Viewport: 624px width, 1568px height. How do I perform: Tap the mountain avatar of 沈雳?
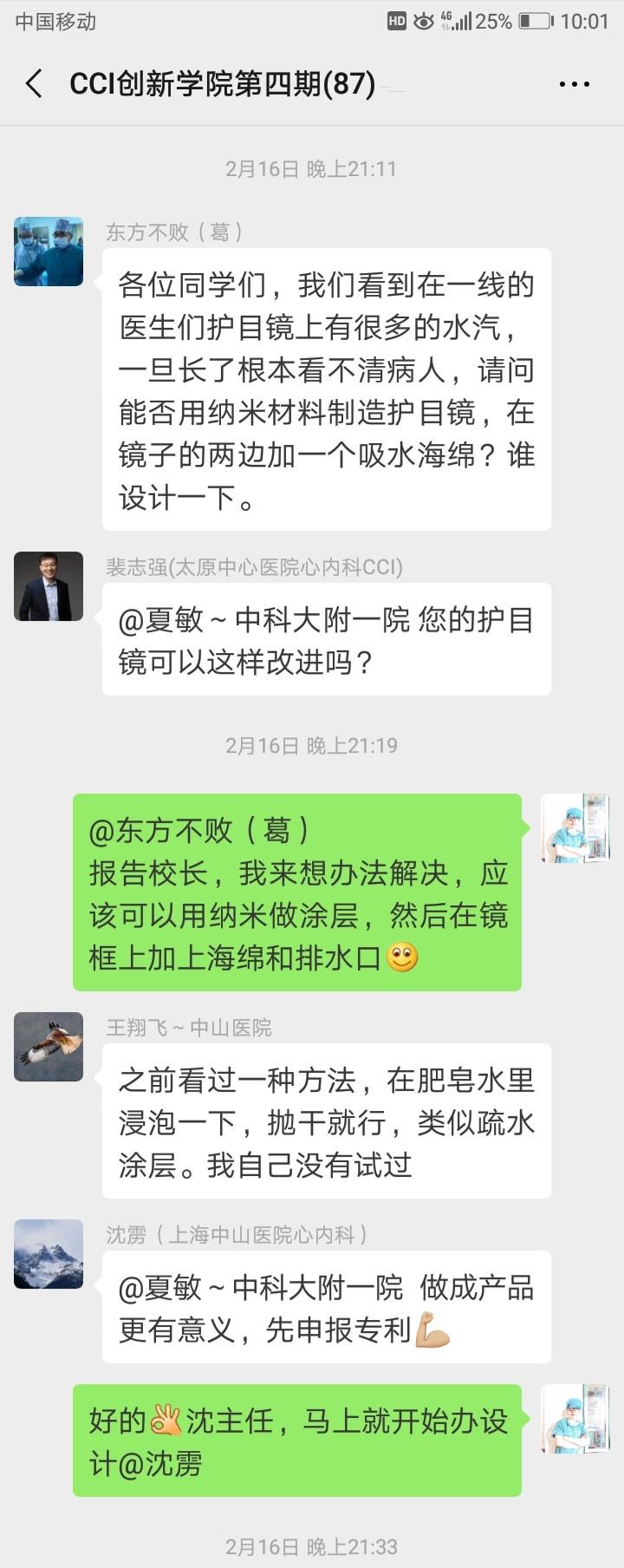pyautogui.click(x=48, y=1253)
